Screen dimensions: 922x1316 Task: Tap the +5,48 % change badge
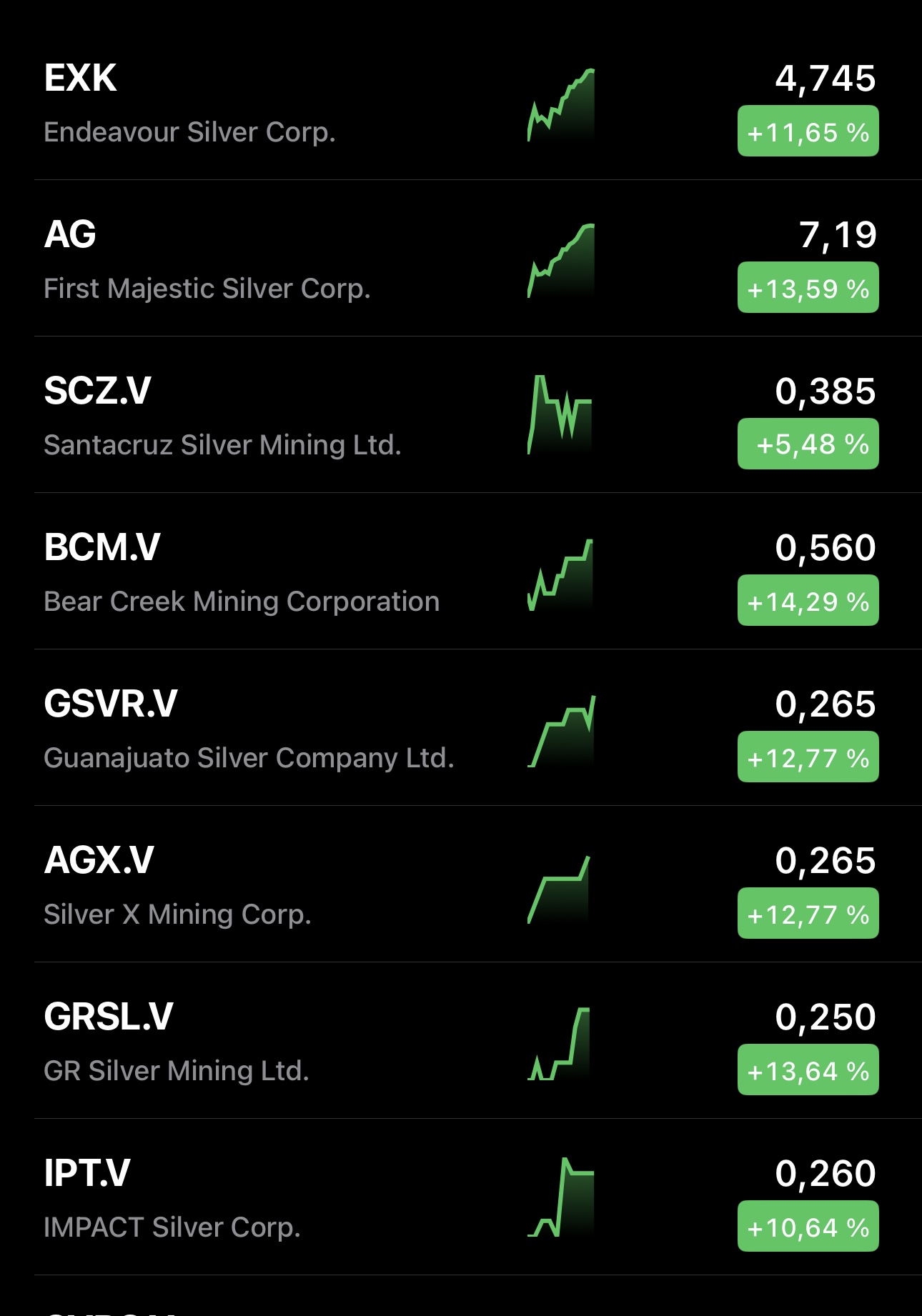tap(808, 444)
